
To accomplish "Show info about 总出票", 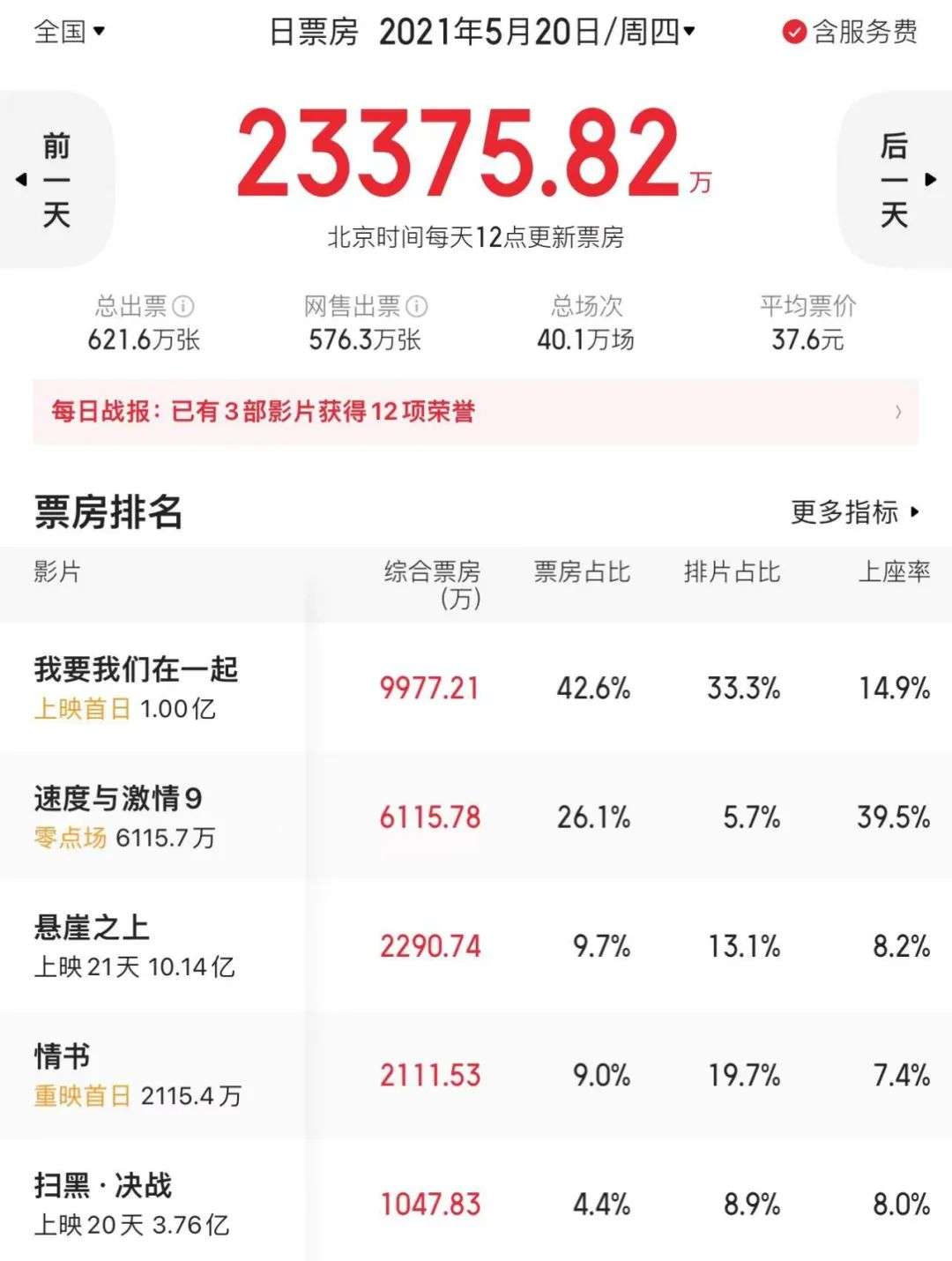I will pos(183,307).
